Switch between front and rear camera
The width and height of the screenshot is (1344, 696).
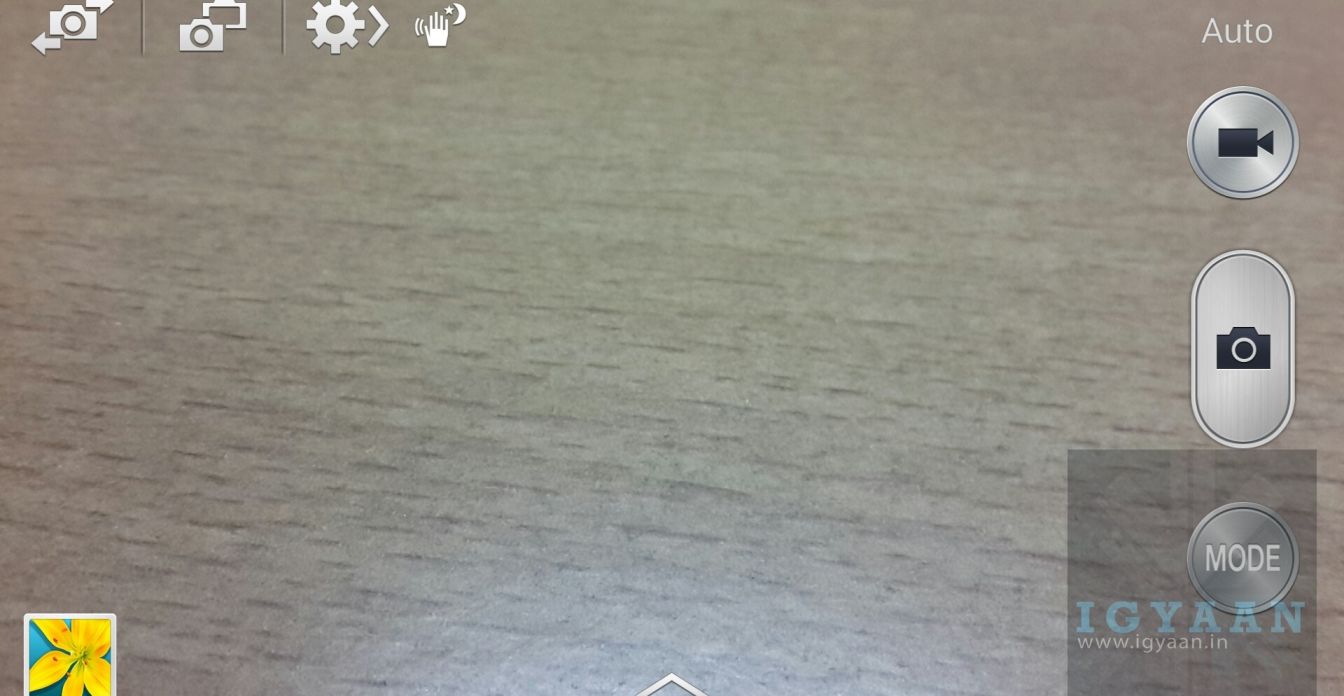(x=72, y=27)
